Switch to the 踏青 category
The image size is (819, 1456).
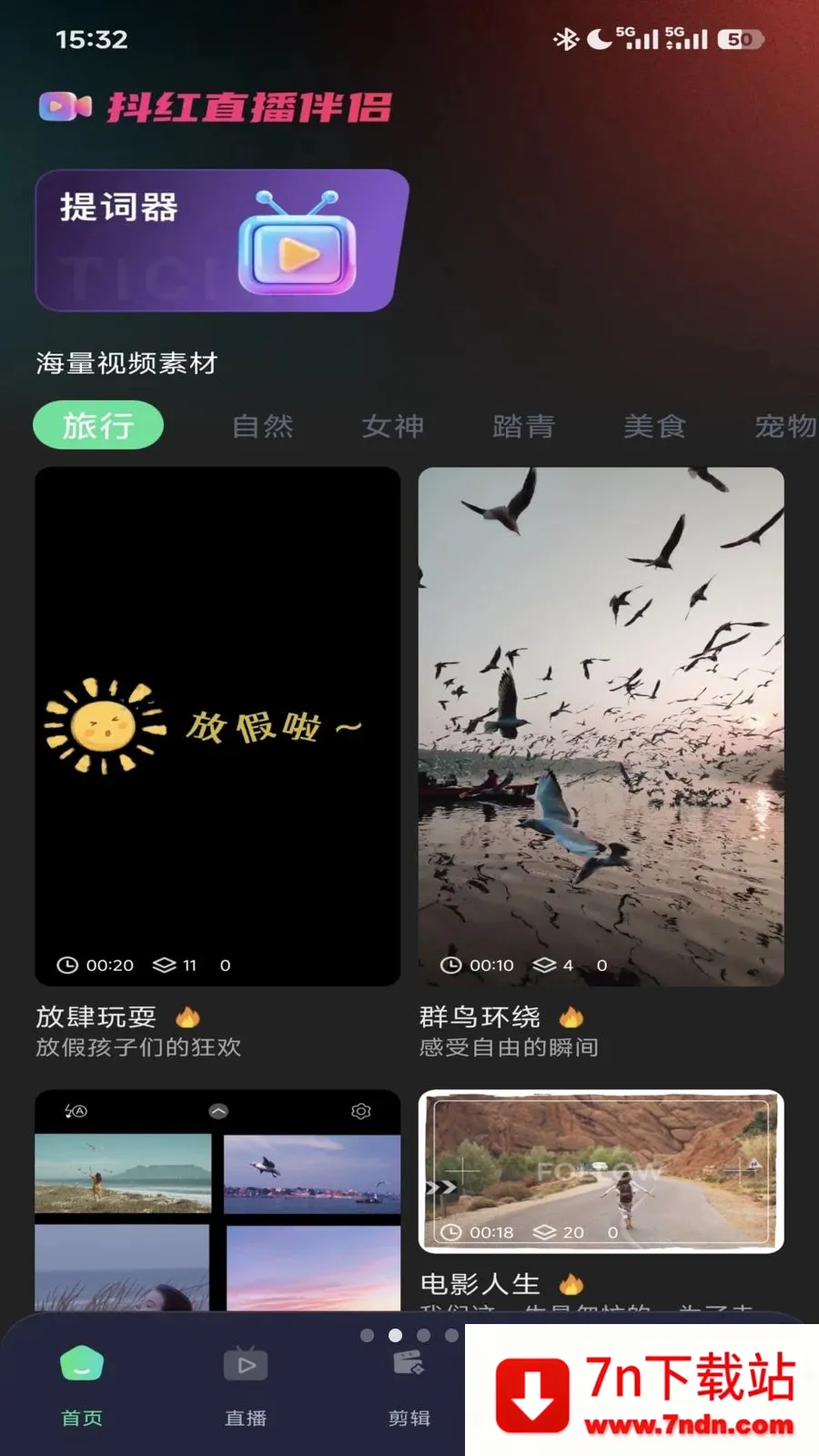pyautogui.click(x=524, y=426)
